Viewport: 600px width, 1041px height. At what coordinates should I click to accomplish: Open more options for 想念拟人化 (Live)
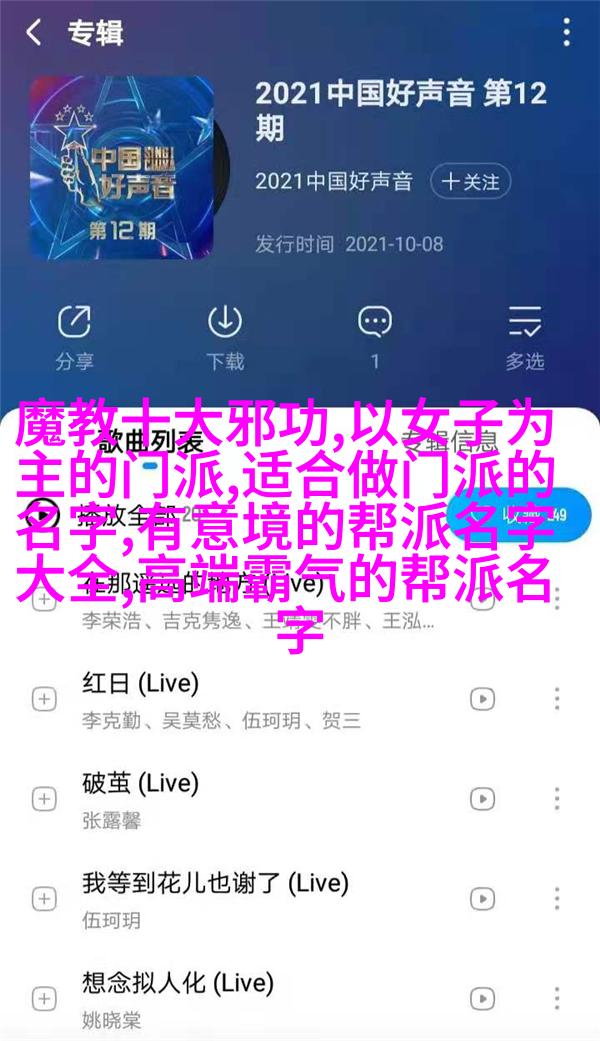click(x=558, y=999)
